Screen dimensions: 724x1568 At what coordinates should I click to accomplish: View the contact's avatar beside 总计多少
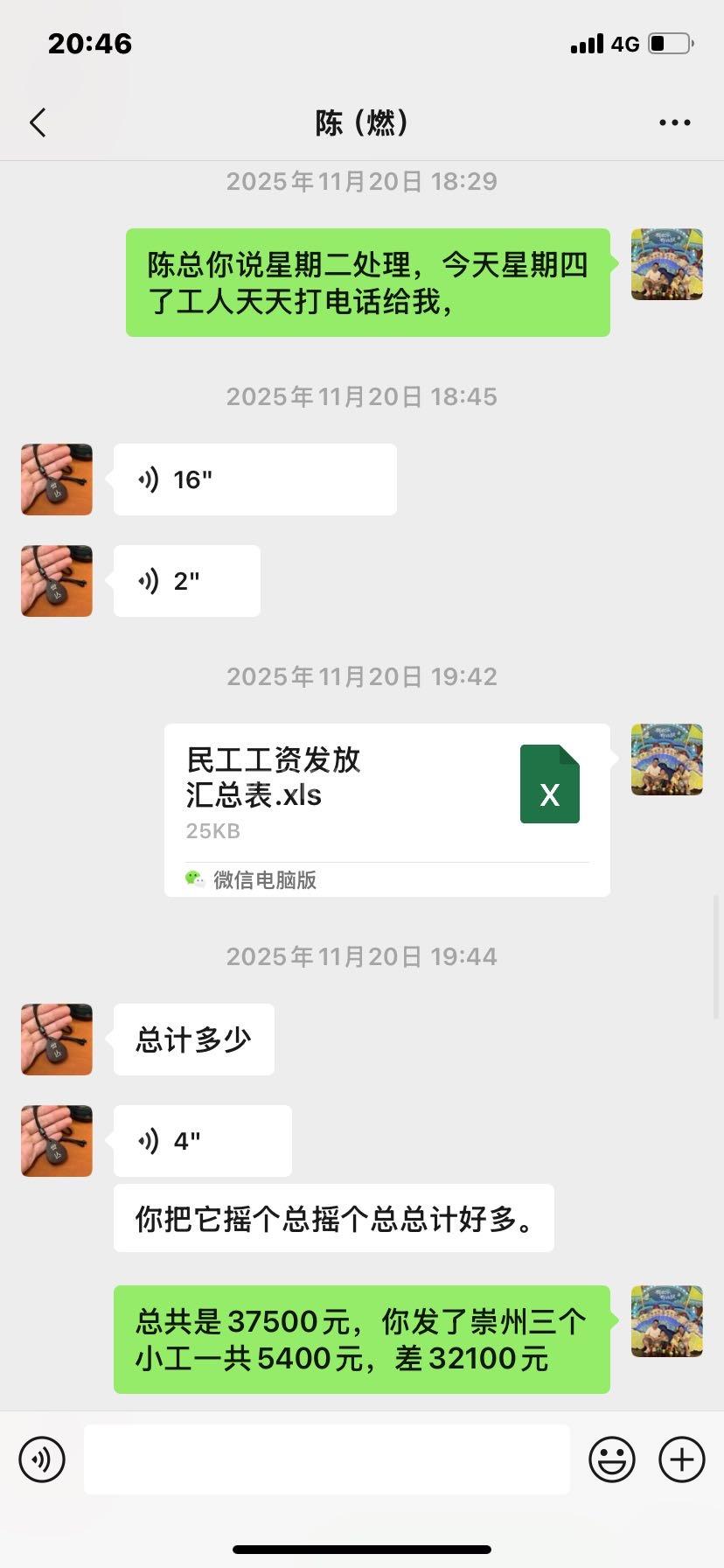(x=57, y=1039)
